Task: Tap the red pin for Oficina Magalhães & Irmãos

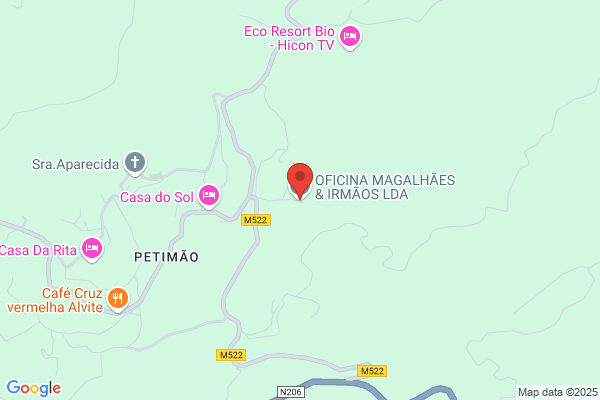Action: point(300,181)
